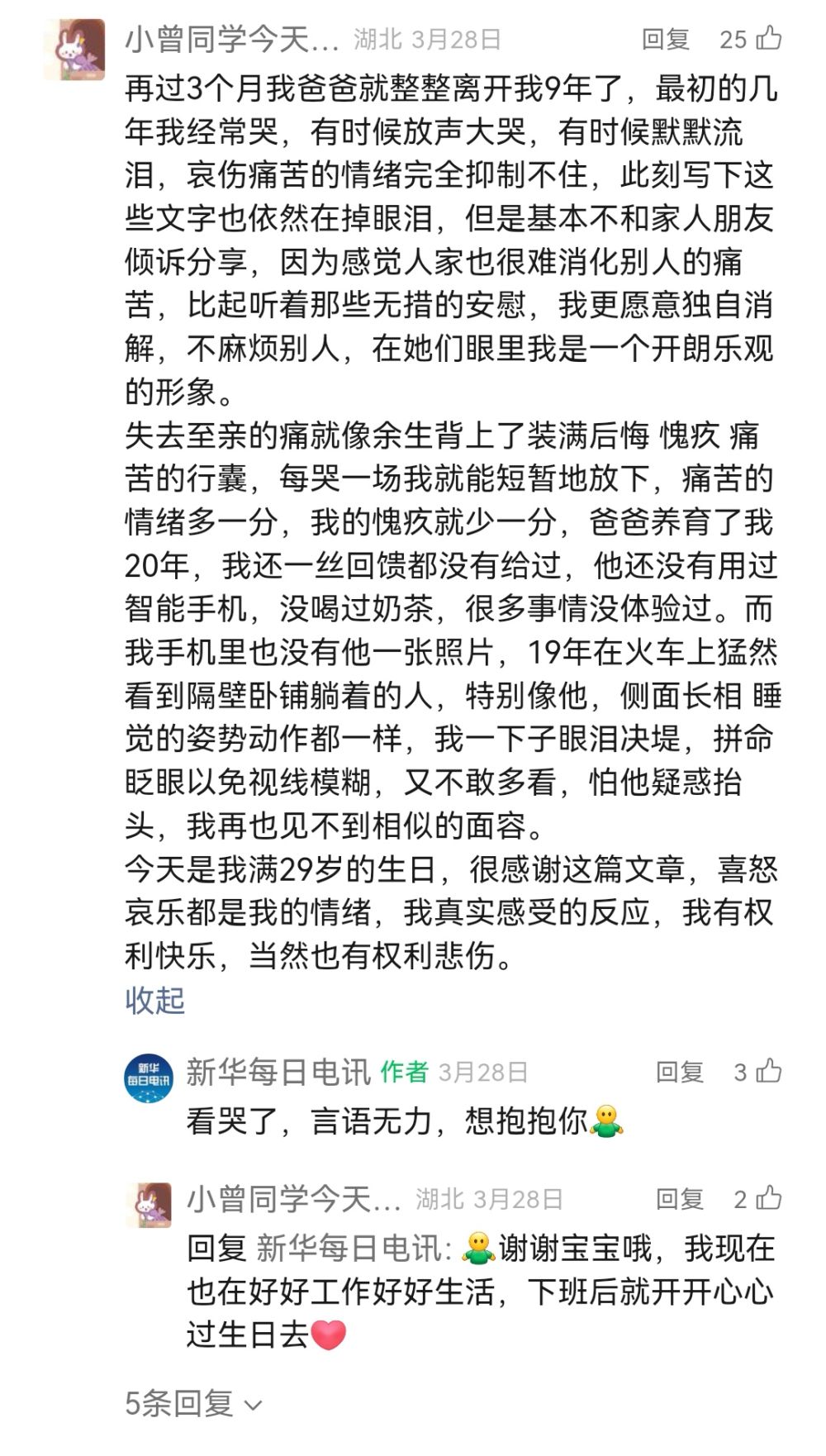Expand the 5条回复 thread
Image resolution: width=826 pixels, height=1456 pixels.
pos(193,1402)
